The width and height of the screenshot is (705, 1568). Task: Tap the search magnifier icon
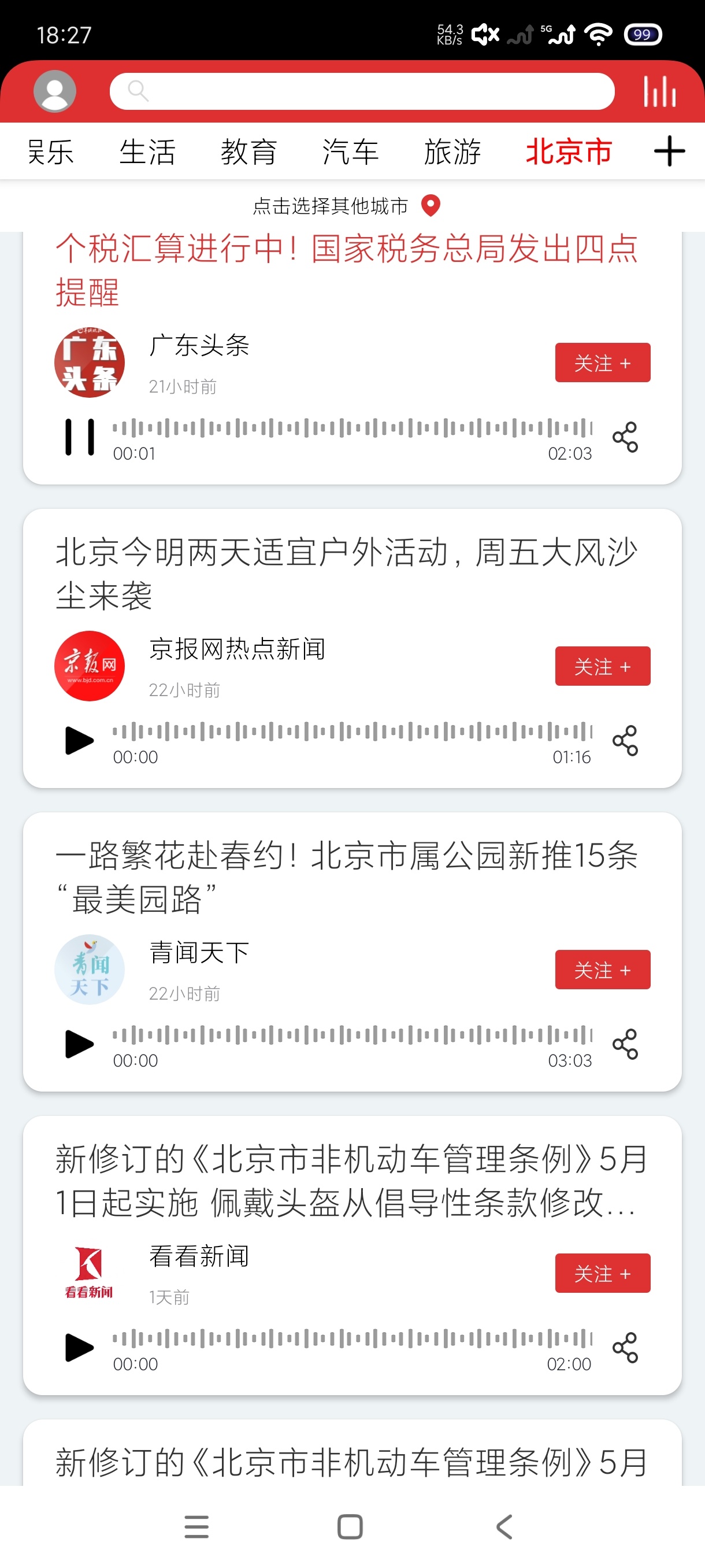pos(139,91)
